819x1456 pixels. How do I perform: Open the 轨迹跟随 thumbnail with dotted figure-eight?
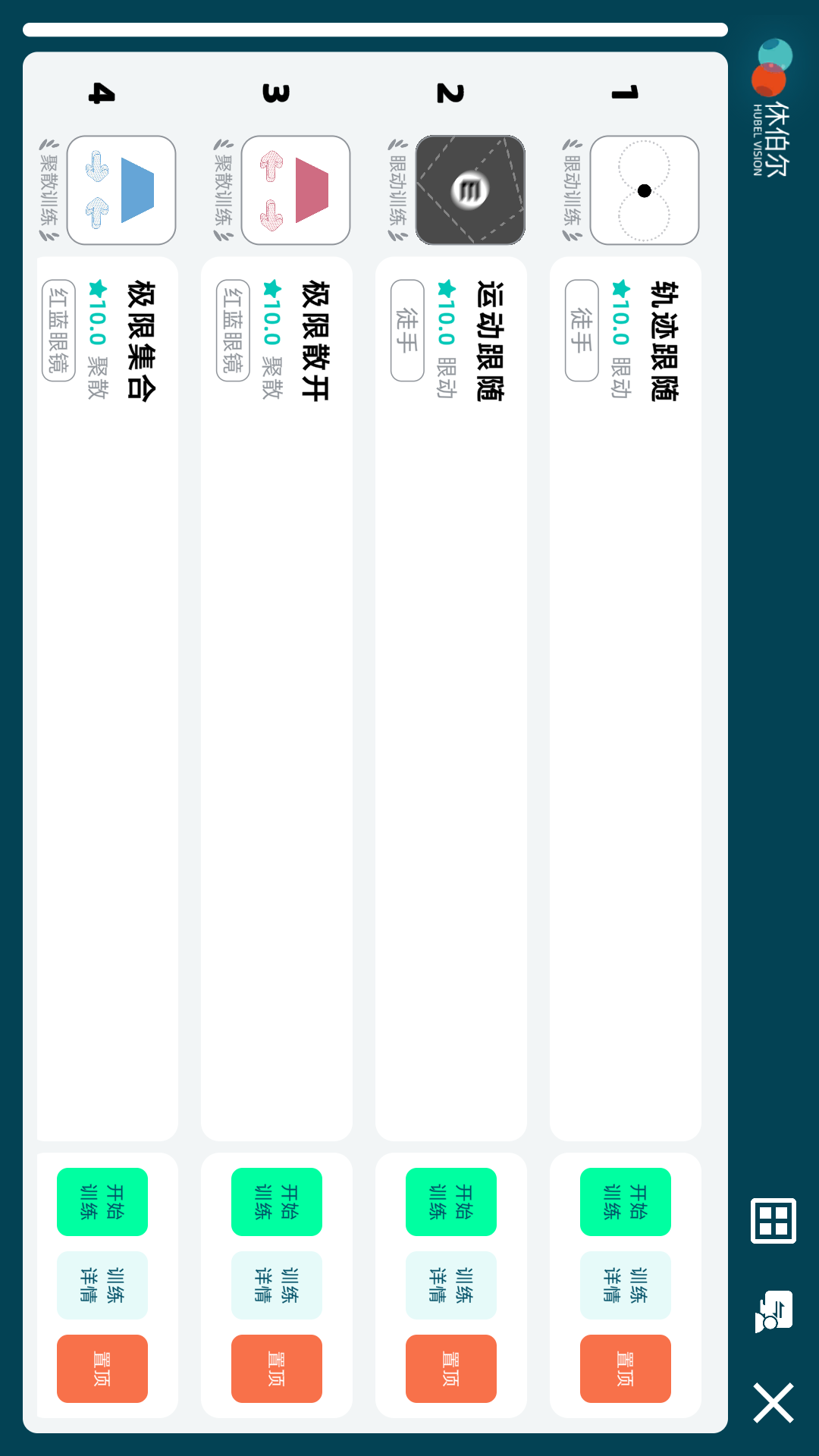[645, 190]
